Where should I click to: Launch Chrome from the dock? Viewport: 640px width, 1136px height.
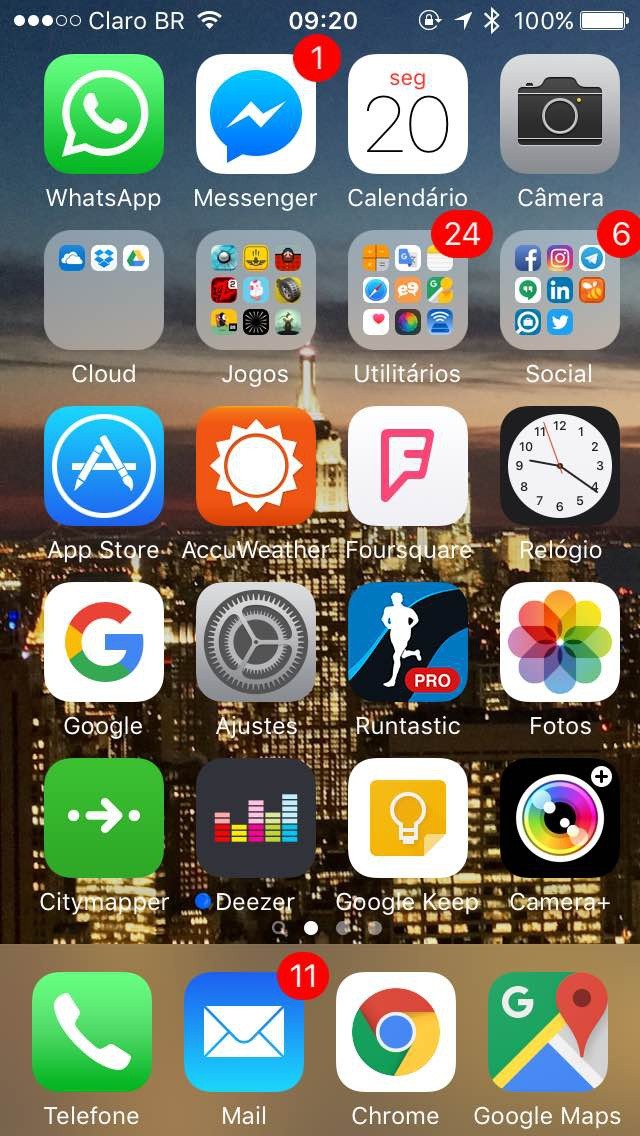[396, 1032]
